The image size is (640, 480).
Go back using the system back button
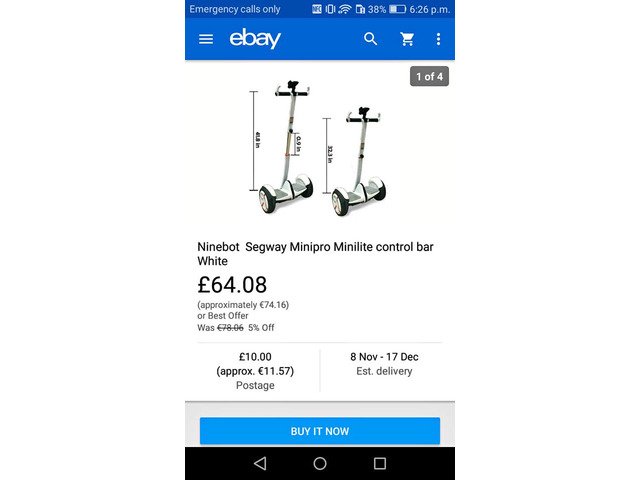(x=260, y=463)
